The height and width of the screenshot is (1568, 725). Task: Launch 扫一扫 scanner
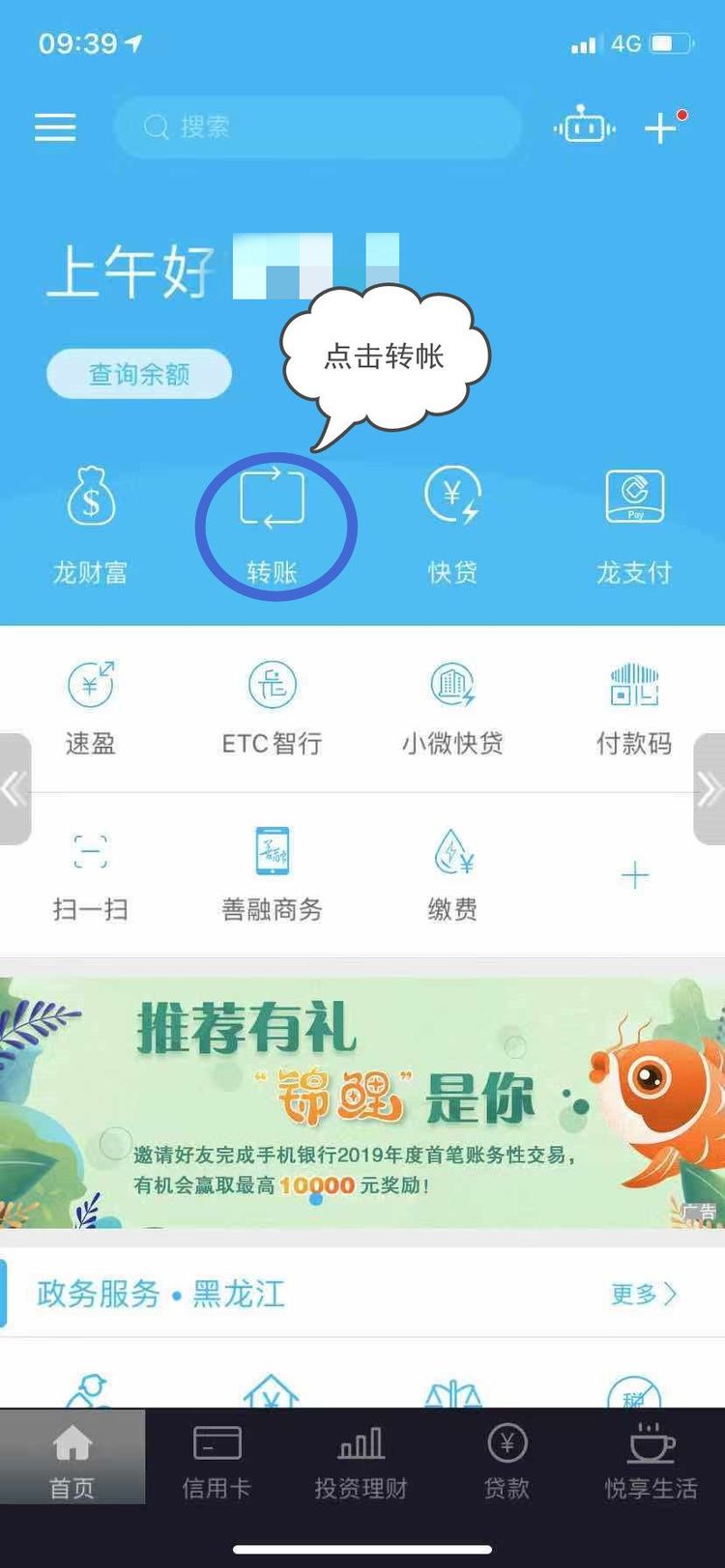pyautogui.click(x=90, y=874)
